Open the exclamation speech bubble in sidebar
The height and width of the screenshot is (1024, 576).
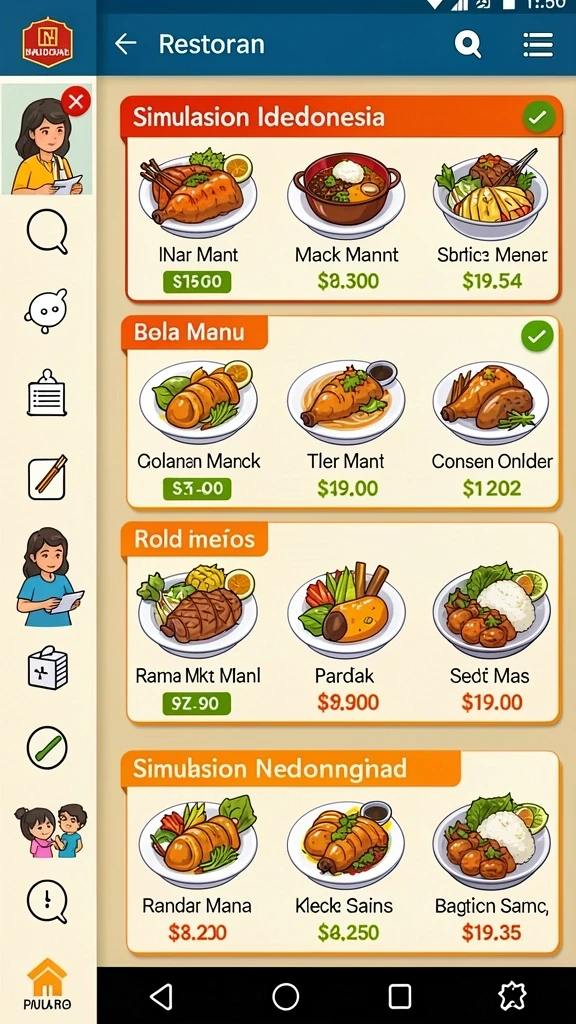pos(47,901)
